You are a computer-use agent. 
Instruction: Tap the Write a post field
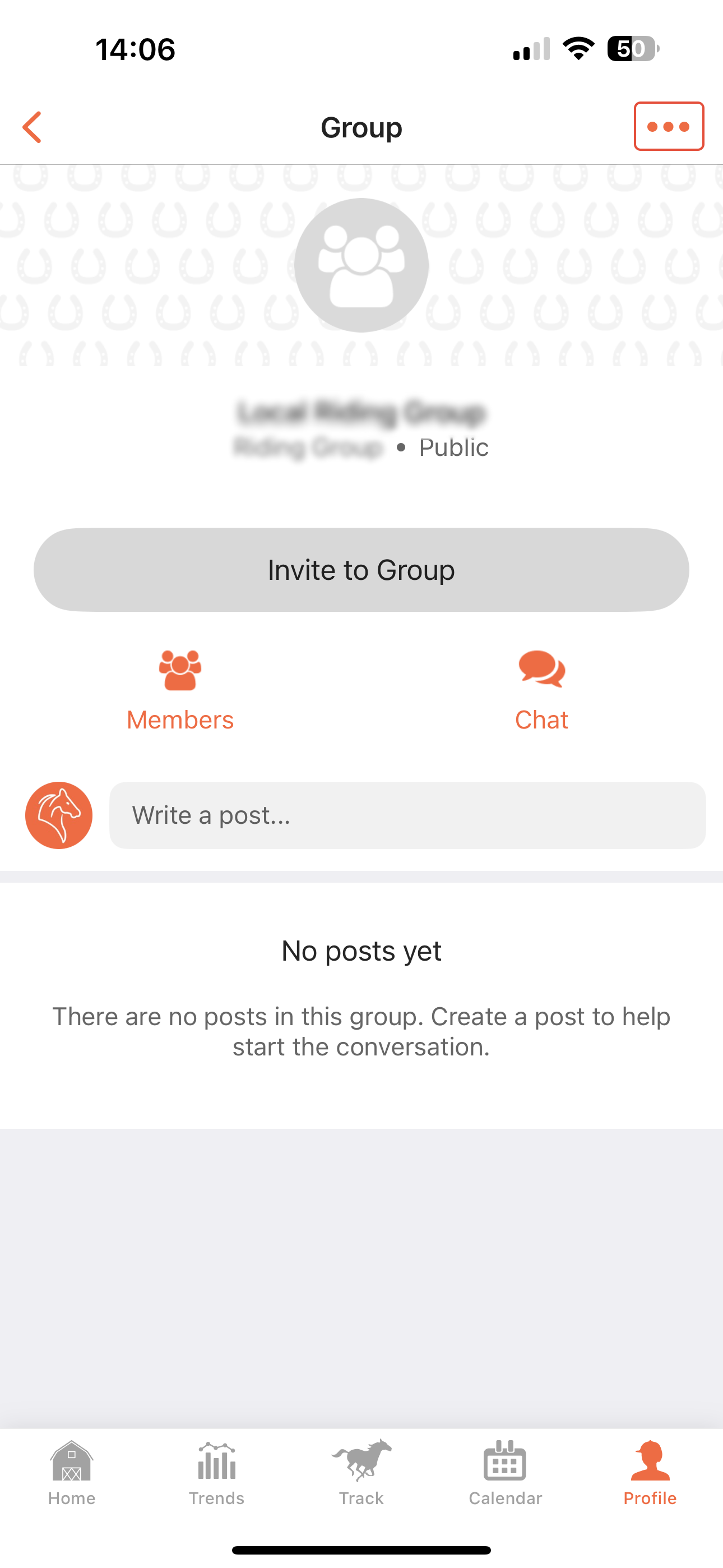pyautogui.click(x=407, y=815)
